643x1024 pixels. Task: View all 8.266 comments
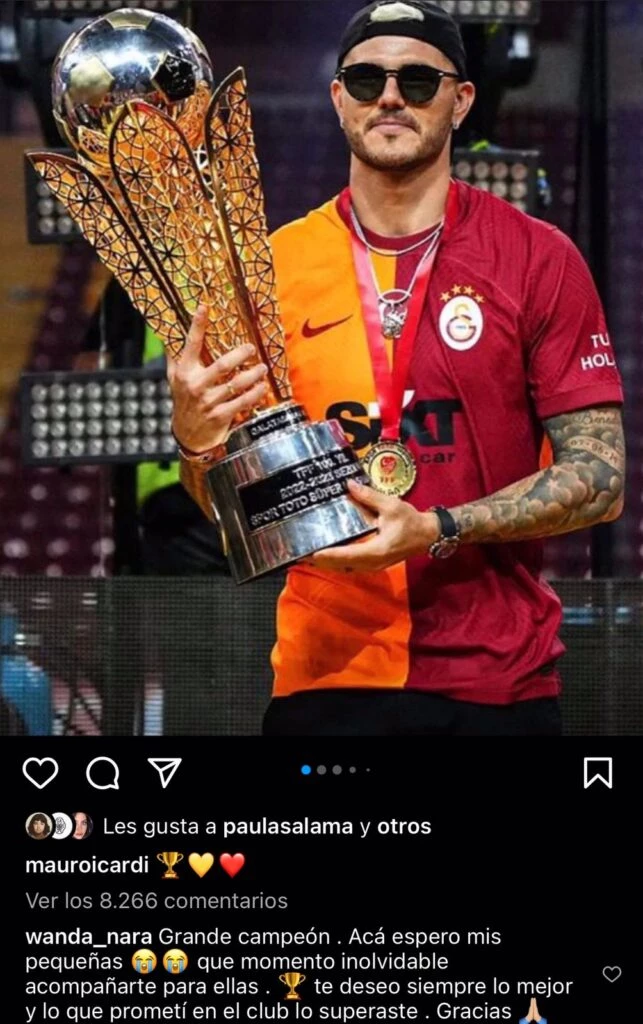click(x=156, y=901)
